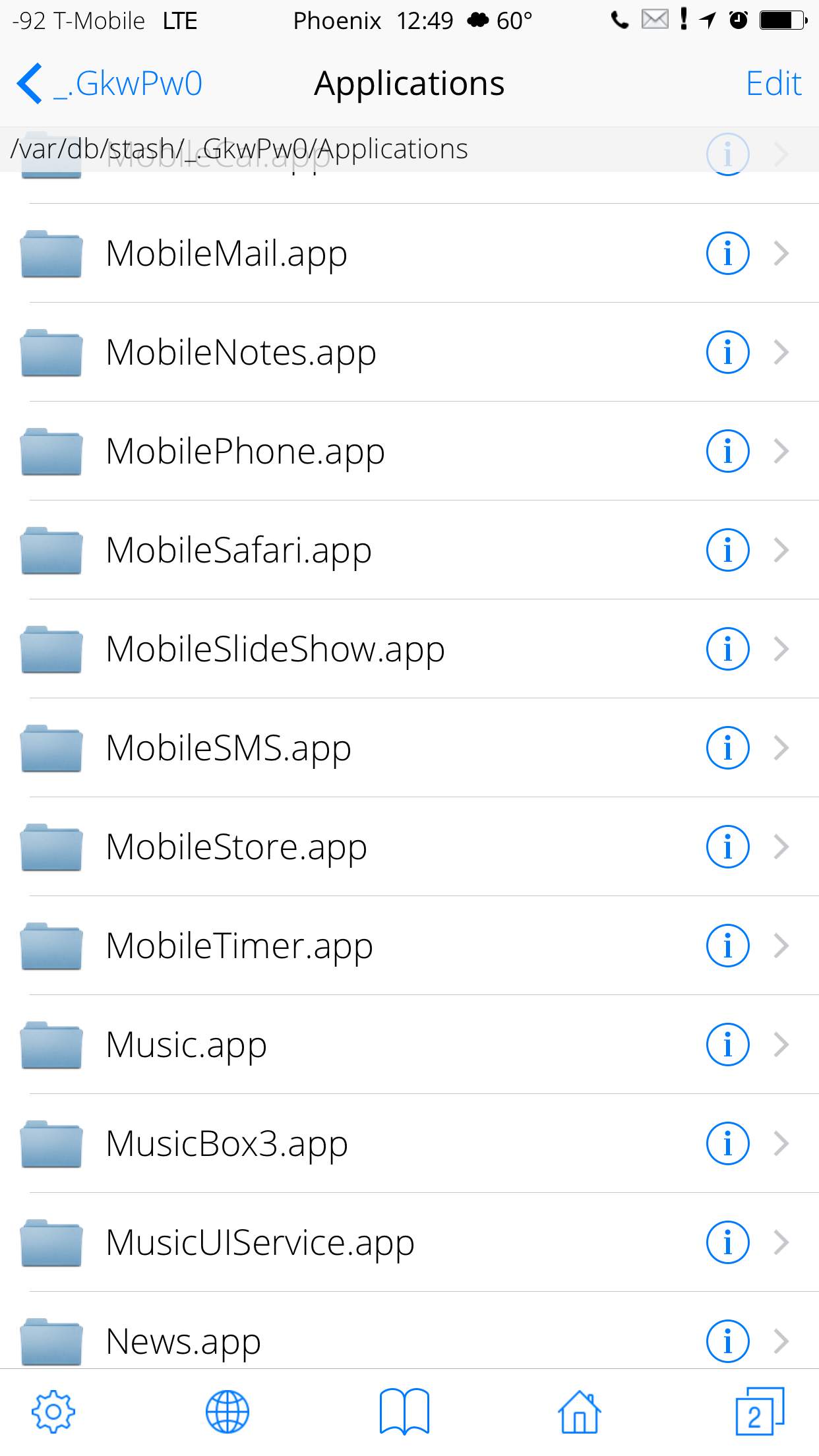The image size is (819, 1456).
Task: Open the MobileTimer.app folder
Action: [239, 946]
